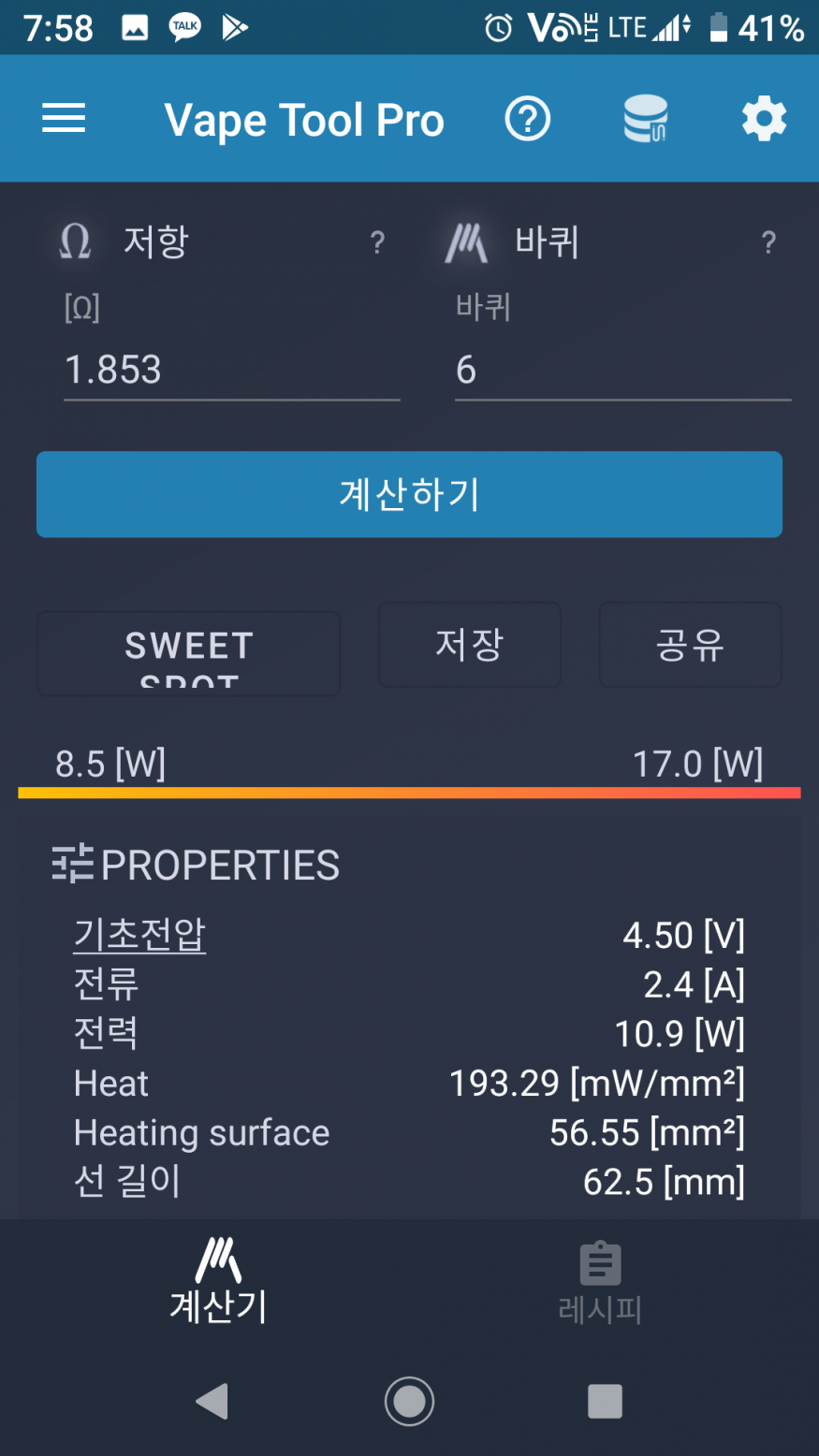Edit the 바퀴 wraps field showing 6
Viewport: 819px width, 1456px height.
pyautogui.click(x=622, y=371)
